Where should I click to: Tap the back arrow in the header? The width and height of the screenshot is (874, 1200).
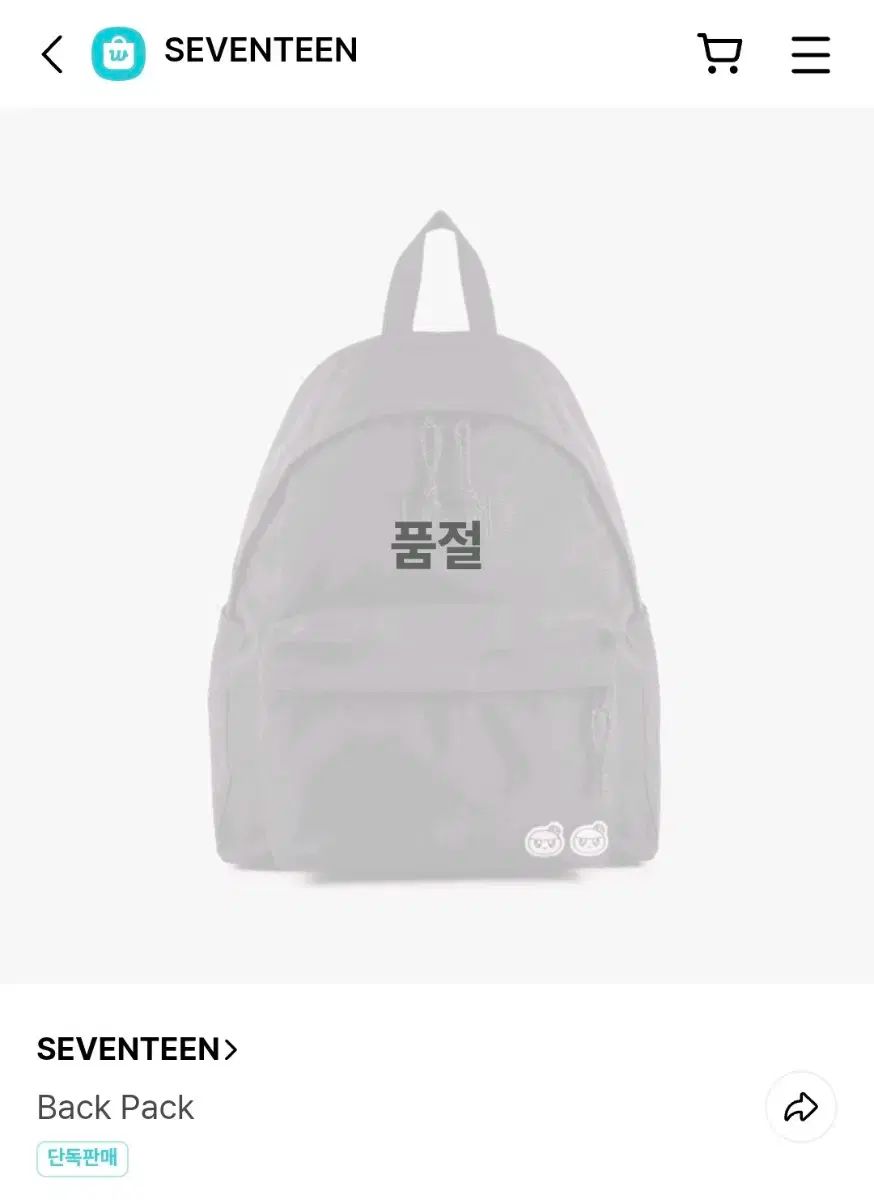pyautogui.click(x=52, y=53)
